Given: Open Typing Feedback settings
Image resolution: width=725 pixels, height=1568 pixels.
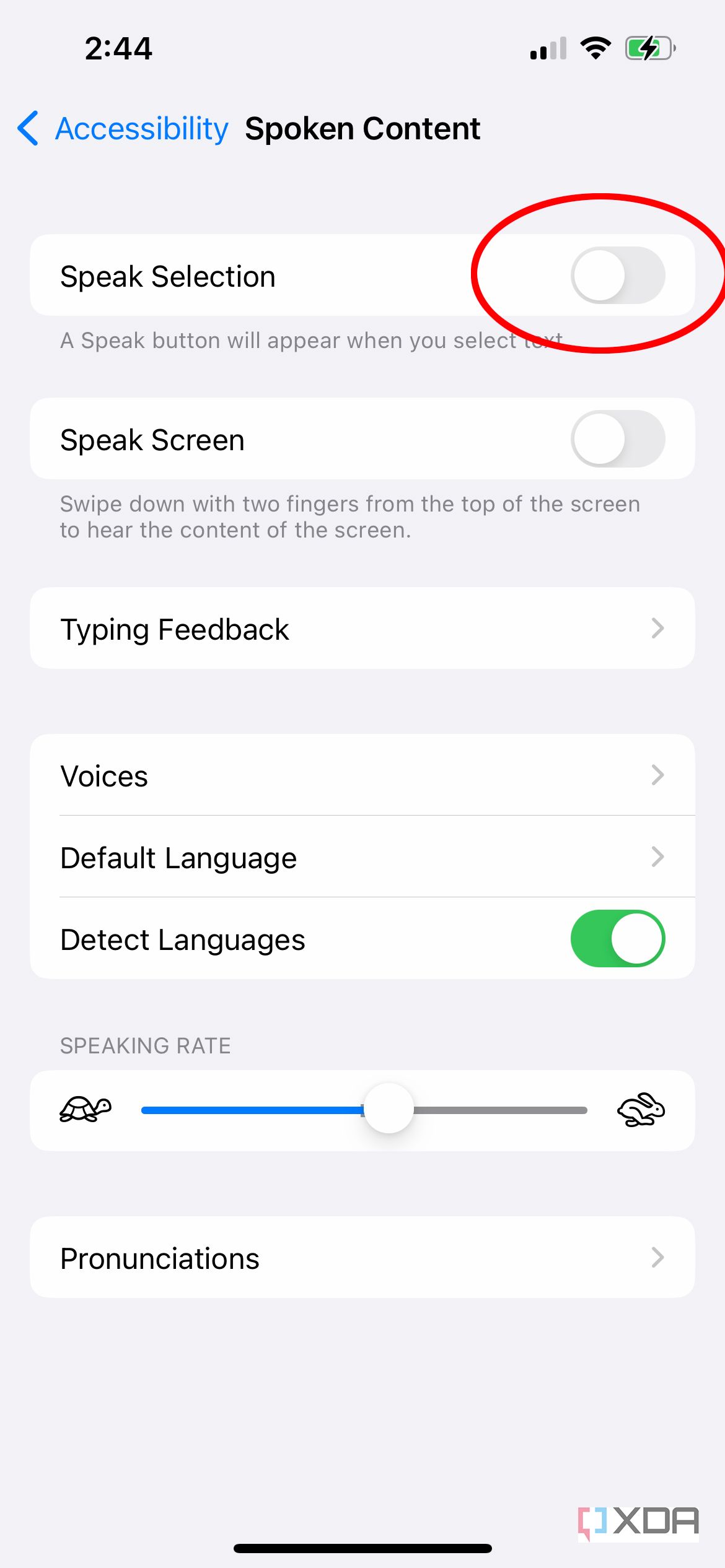Looking at the screenshot, I should pyautogui.click(x=362, y=628).
